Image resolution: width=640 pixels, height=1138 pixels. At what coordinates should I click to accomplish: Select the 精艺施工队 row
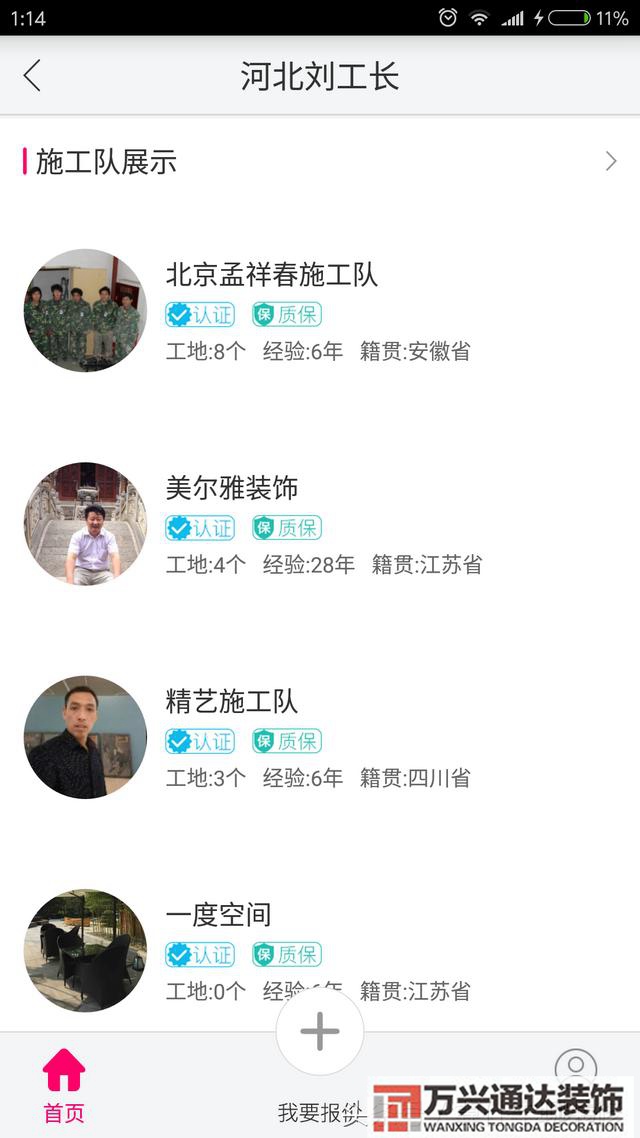232,701
